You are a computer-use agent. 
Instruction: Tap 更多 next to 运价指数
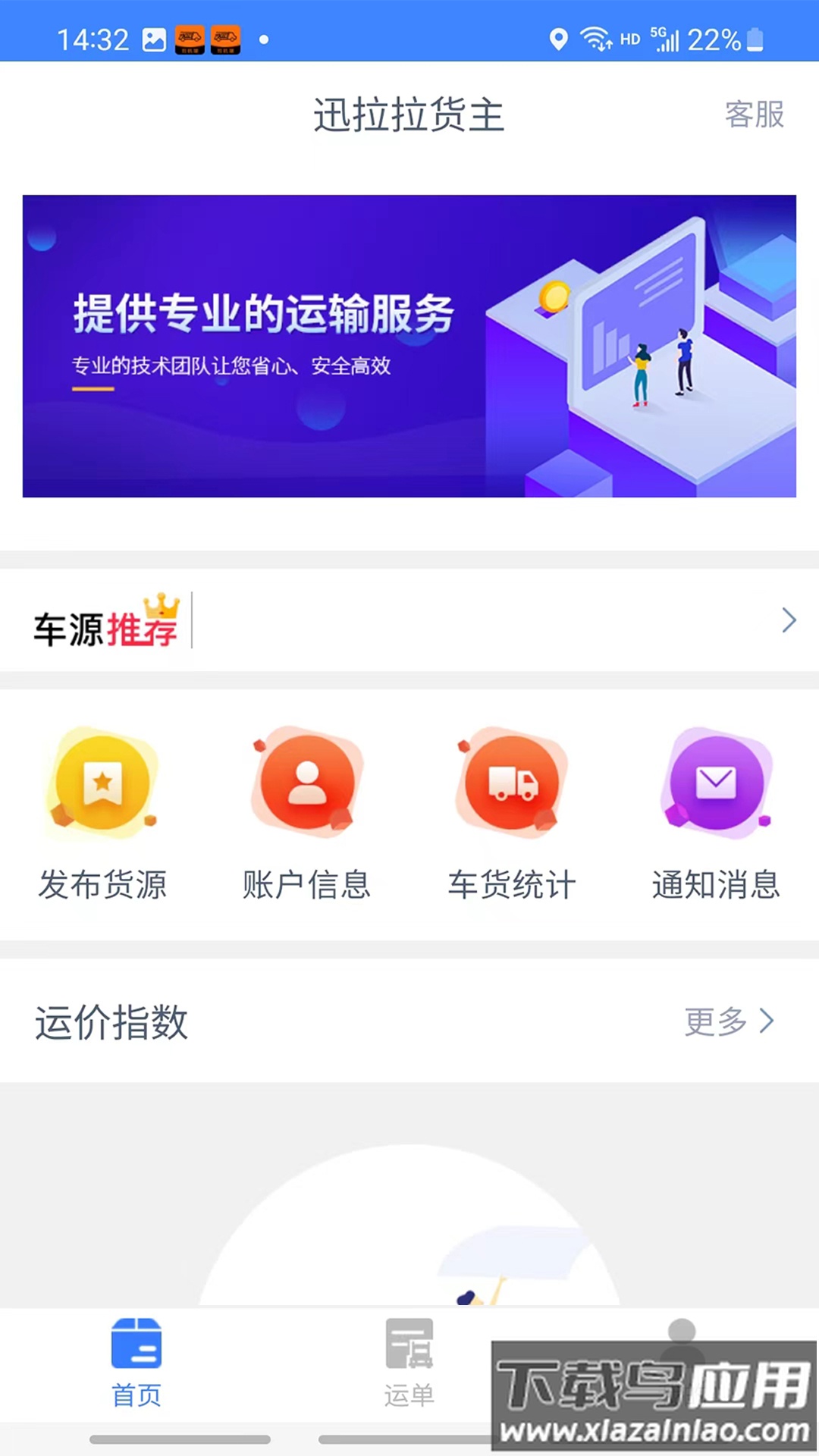[729, 1021]
